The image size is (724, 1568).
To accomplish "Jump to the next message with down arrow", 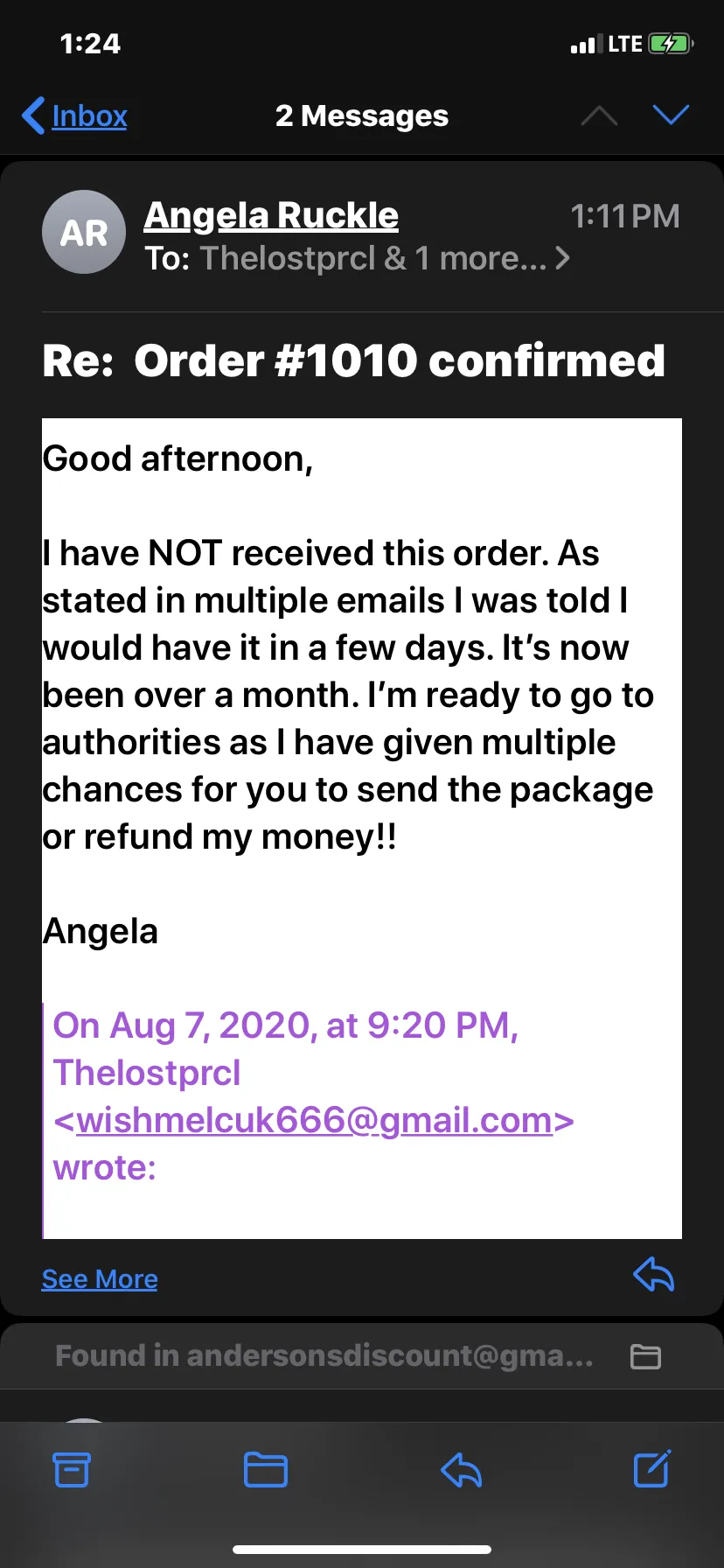I will click(671, 115).
